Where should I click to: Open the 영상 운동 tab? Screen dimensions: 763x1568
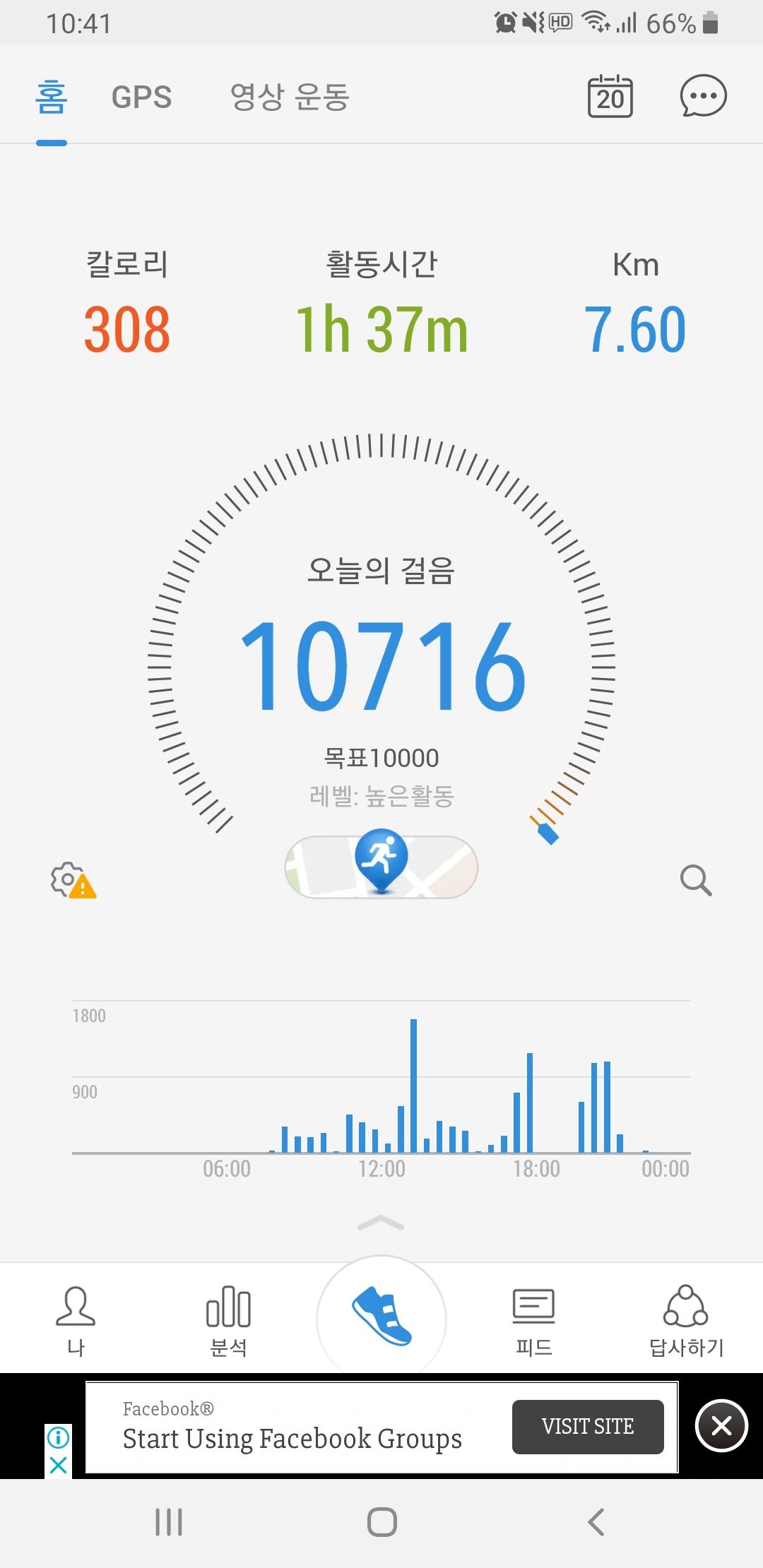point(290,97)
